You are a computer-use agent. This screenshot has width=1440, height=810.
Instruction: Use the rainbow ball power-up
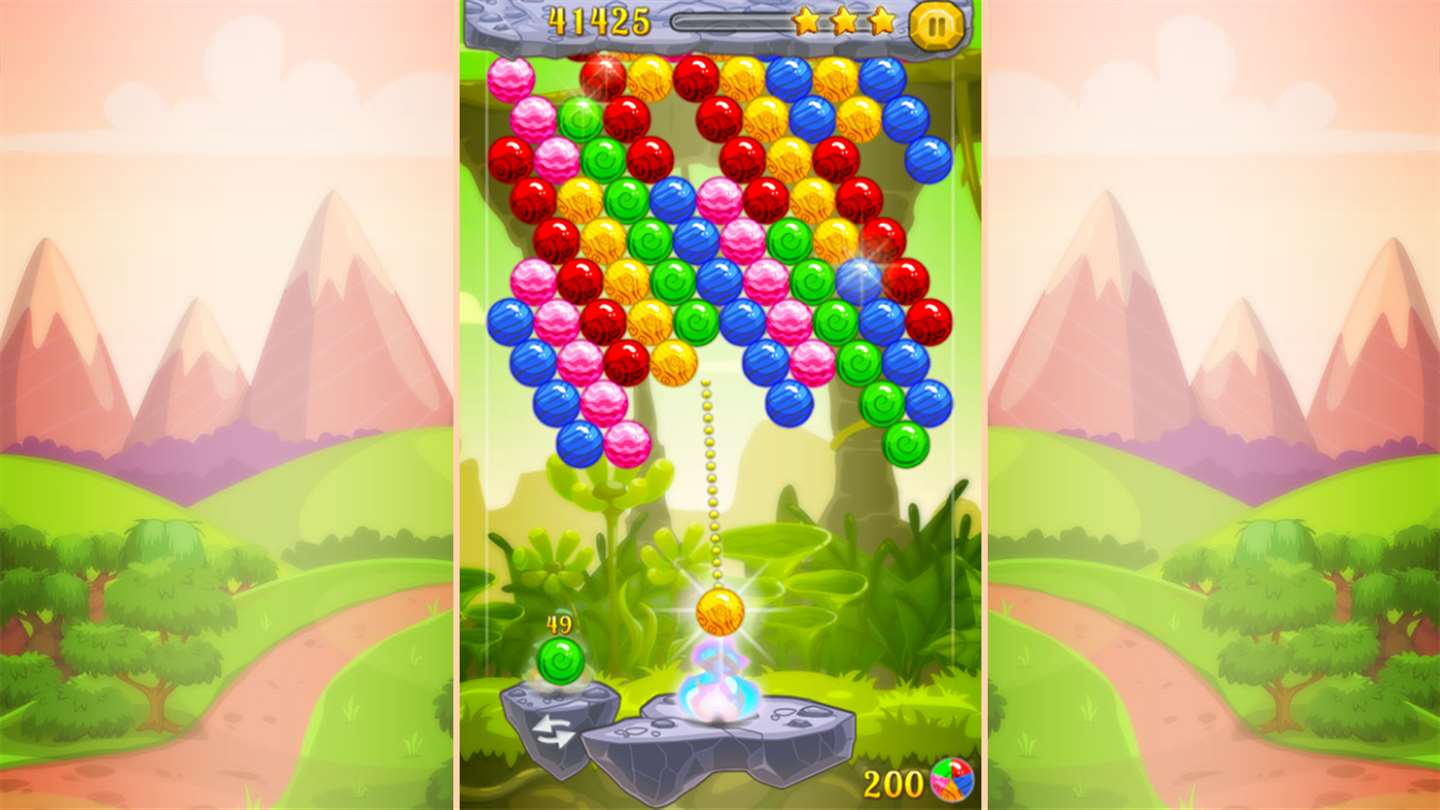pos(951,780)
